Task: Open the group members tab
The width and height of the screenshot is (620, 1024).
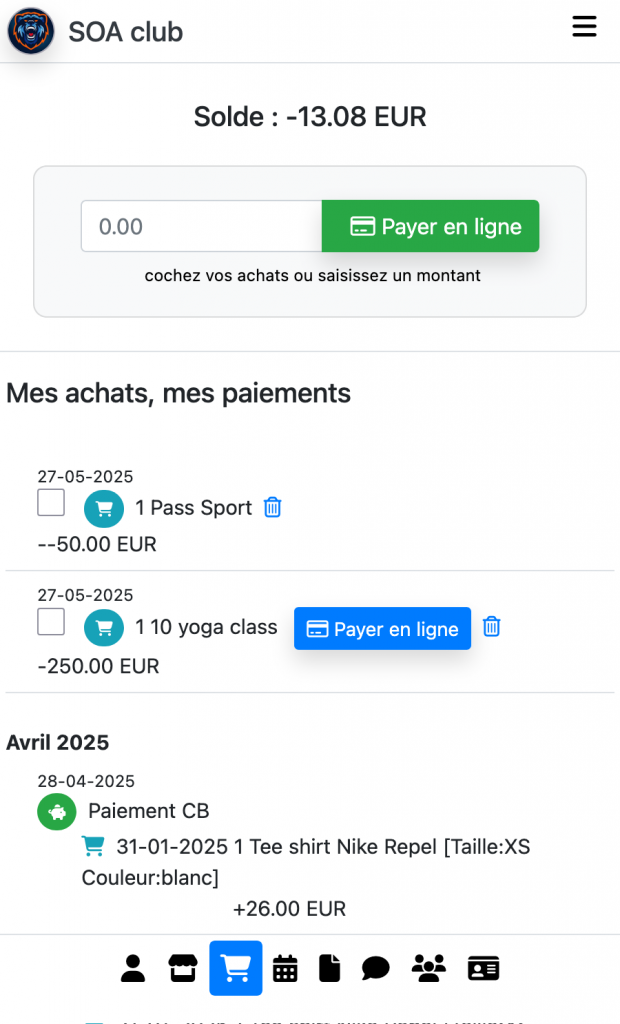Action: coord(429,968)
